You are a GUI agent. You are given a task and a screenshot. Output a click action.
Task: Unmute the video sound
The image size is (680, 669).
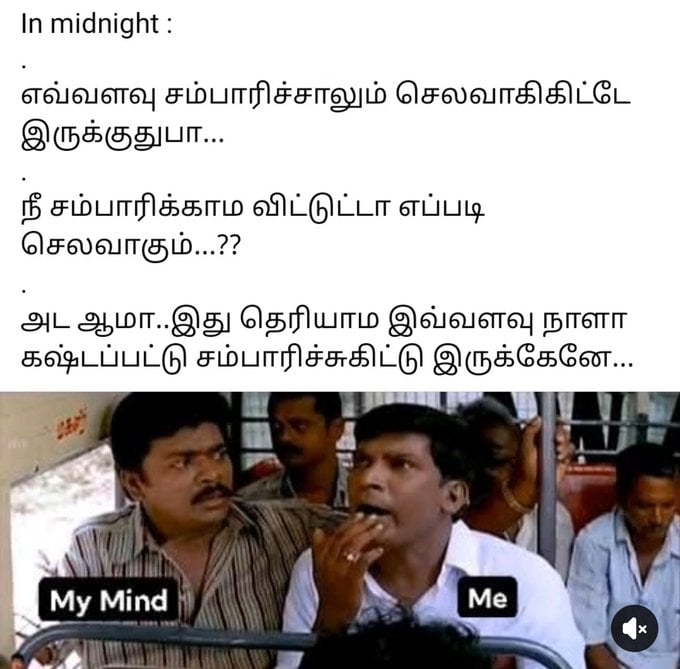[x=635, y=628]
